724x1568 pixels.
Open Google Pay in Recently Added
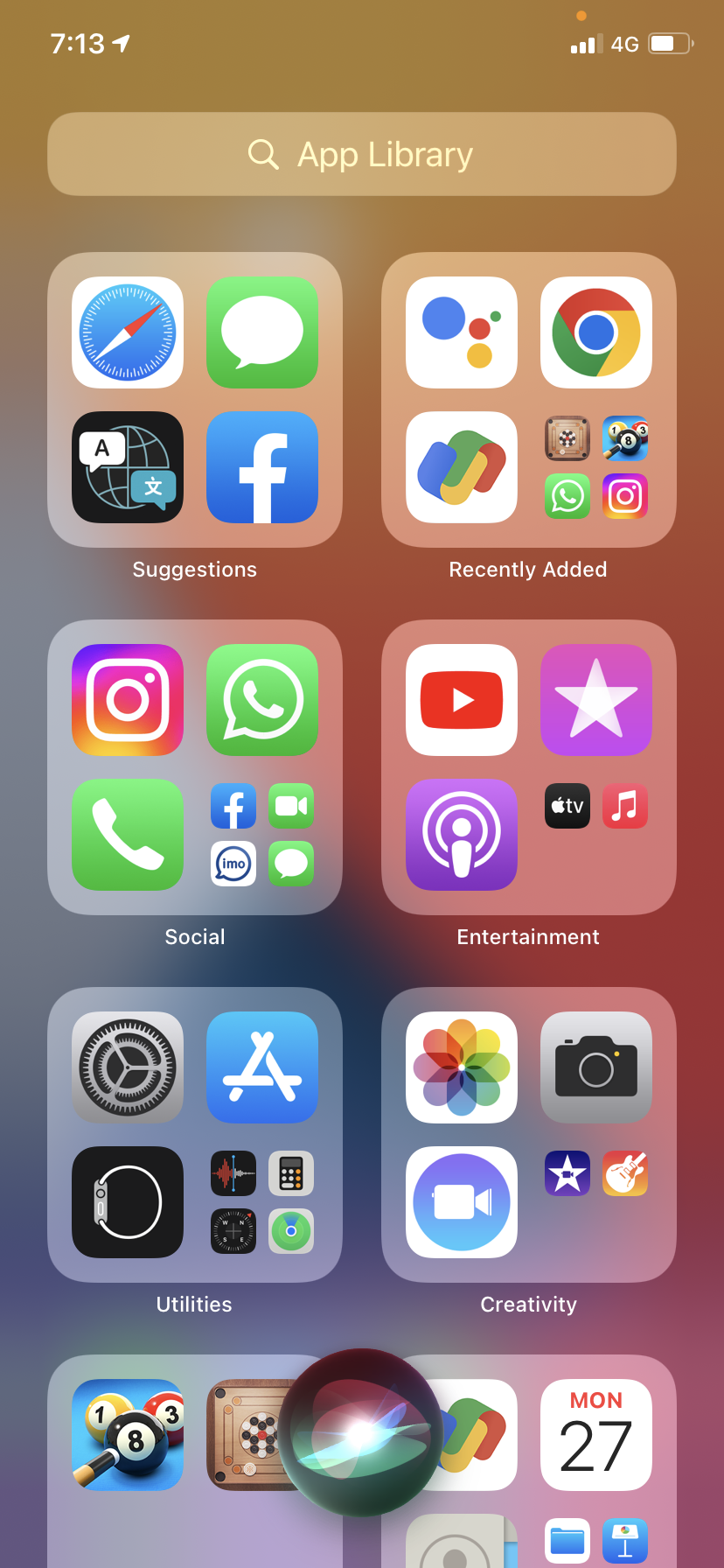[x=462, y=467]
